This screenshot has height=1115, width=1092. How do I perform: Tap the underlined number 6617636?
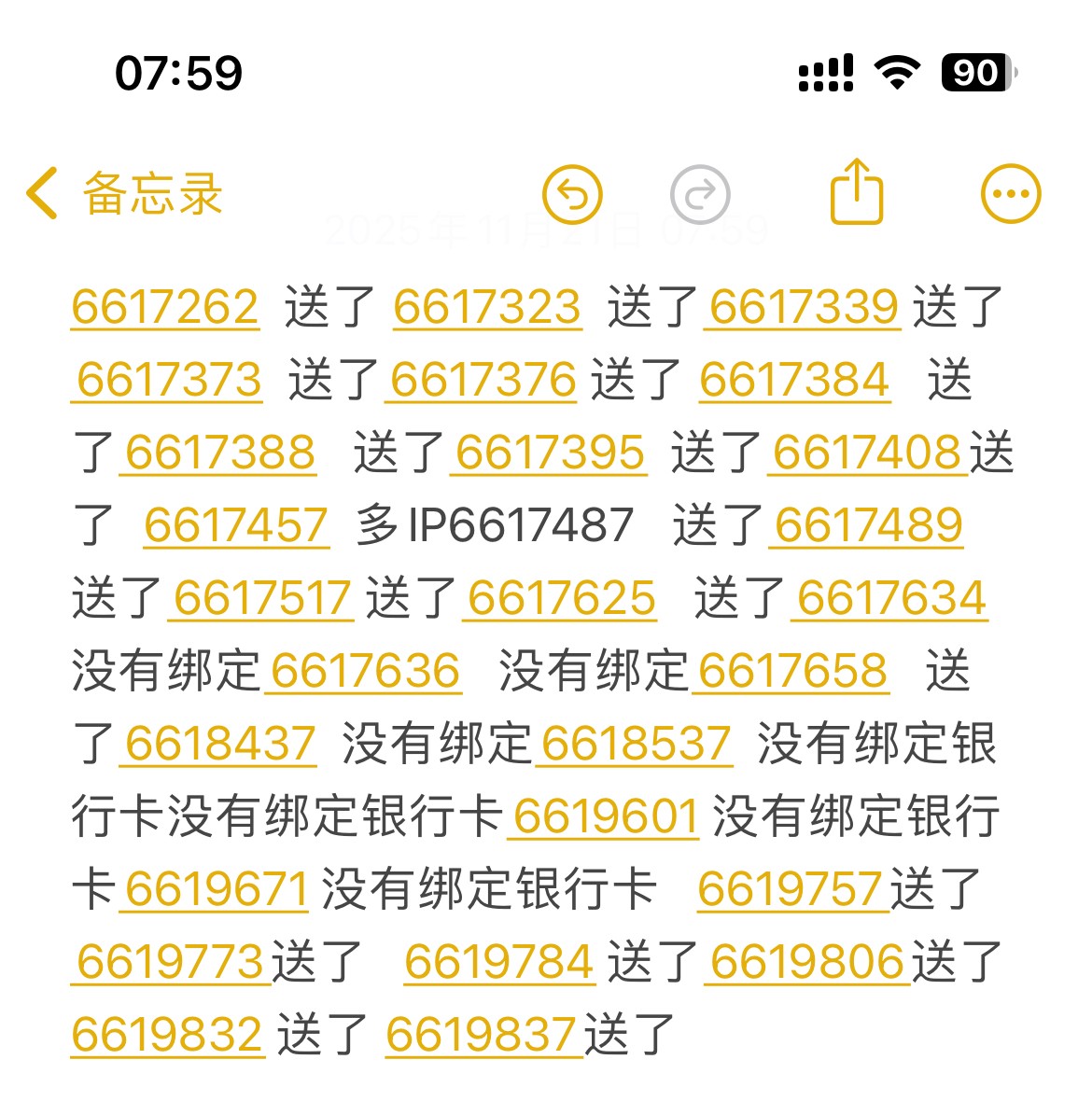(x=365, y=671)
